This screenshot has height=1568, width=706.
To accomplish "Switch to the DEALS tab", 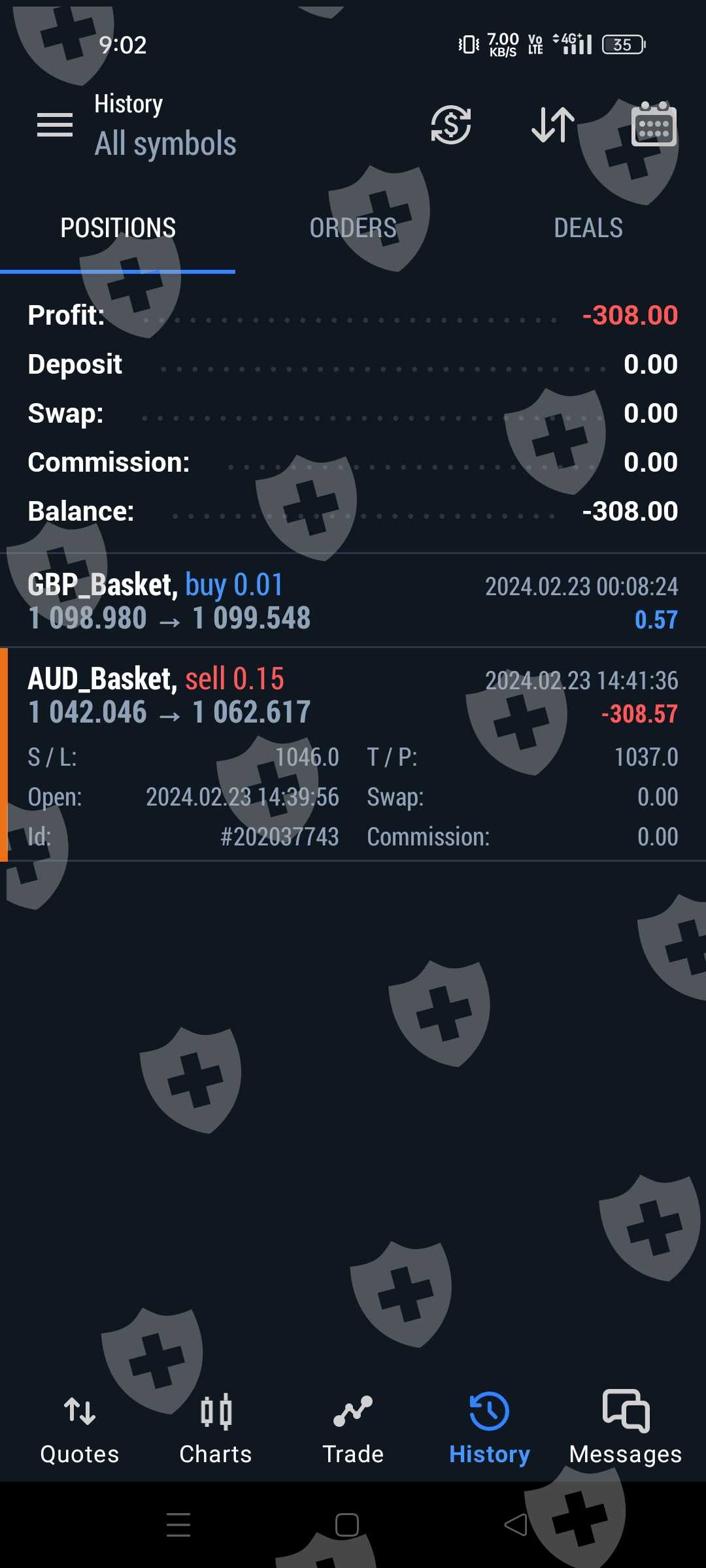I will (588, 228).
